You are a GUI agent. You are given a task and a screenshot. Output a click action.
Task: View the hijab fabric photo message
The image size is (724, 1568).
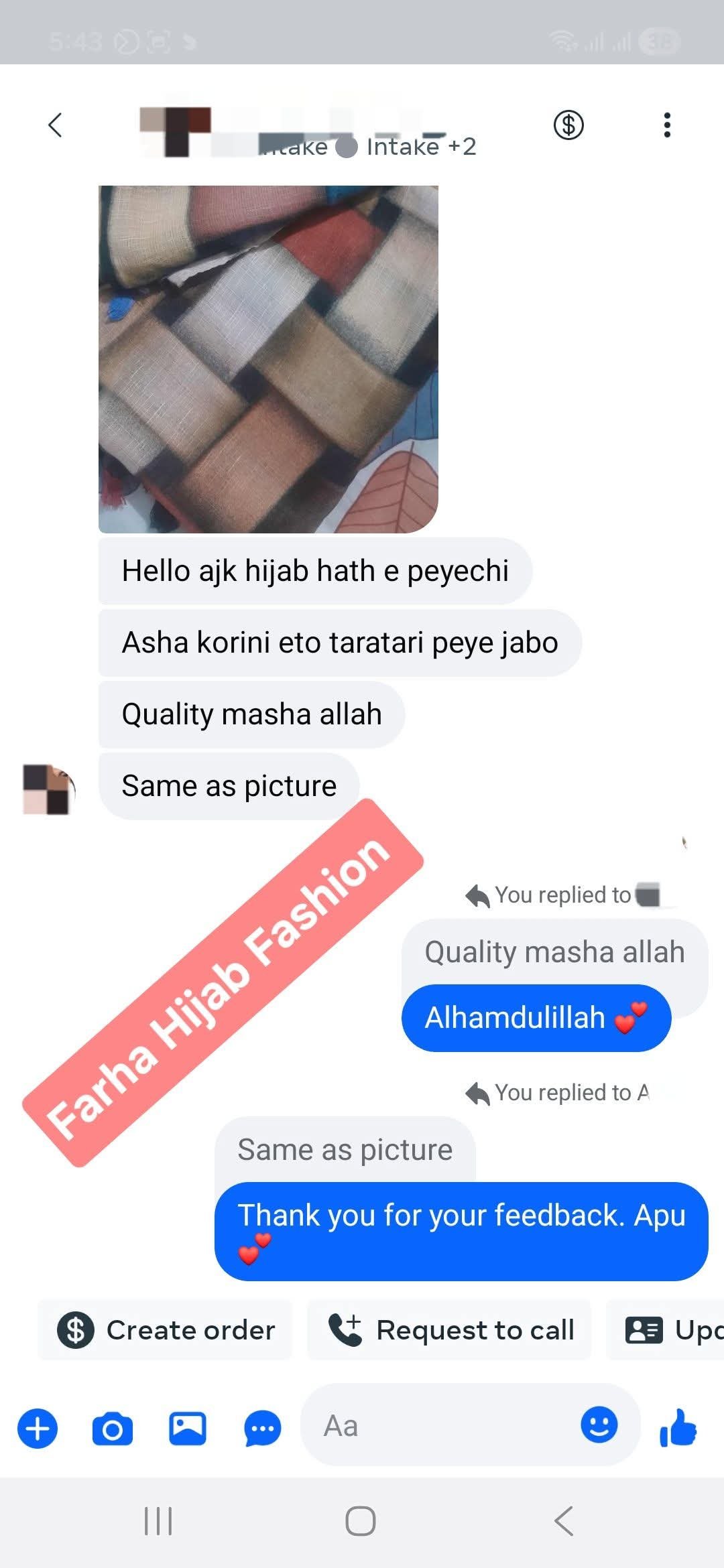268,359
